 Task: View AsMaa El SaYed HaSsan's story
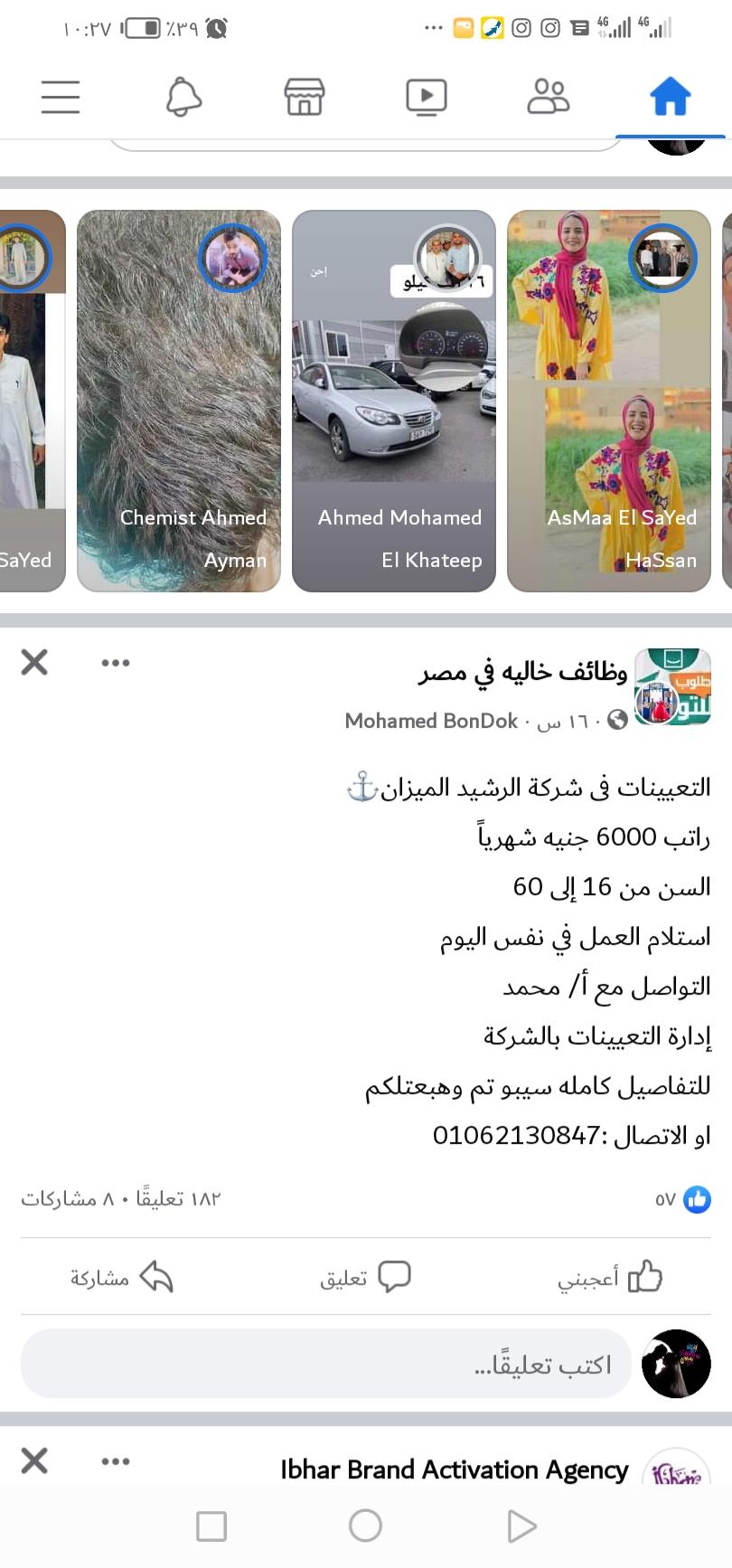click(x=609, y=401)
